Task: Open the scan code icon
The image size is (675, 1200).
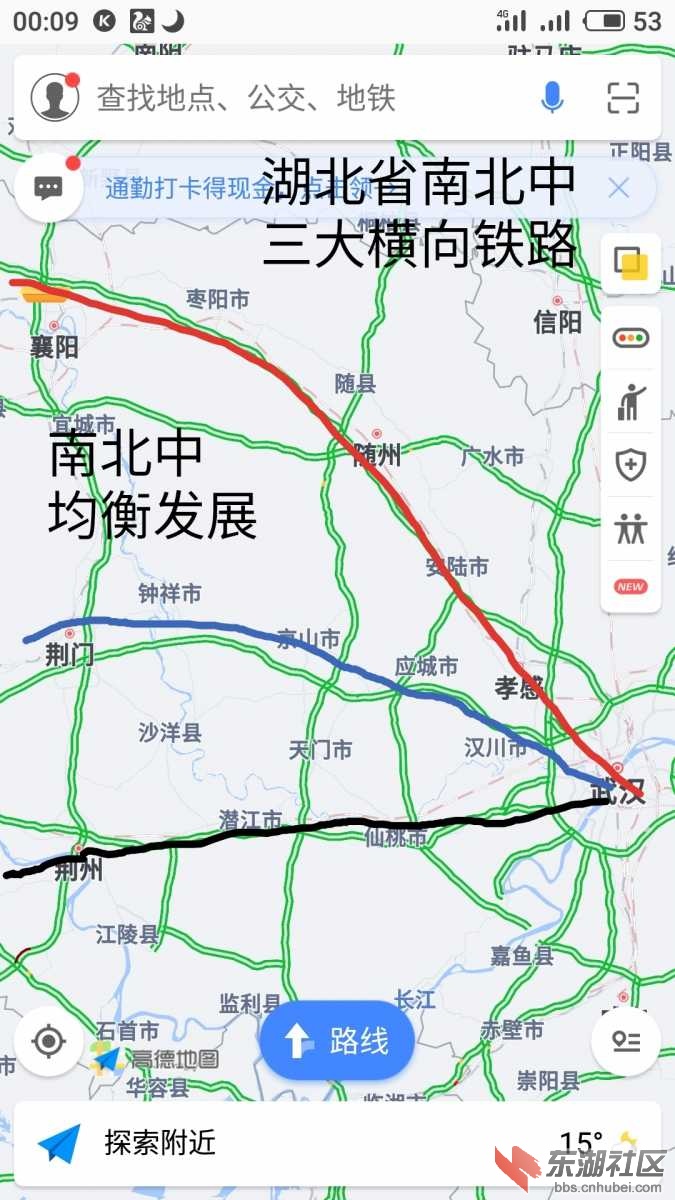Action: (623, 97)
